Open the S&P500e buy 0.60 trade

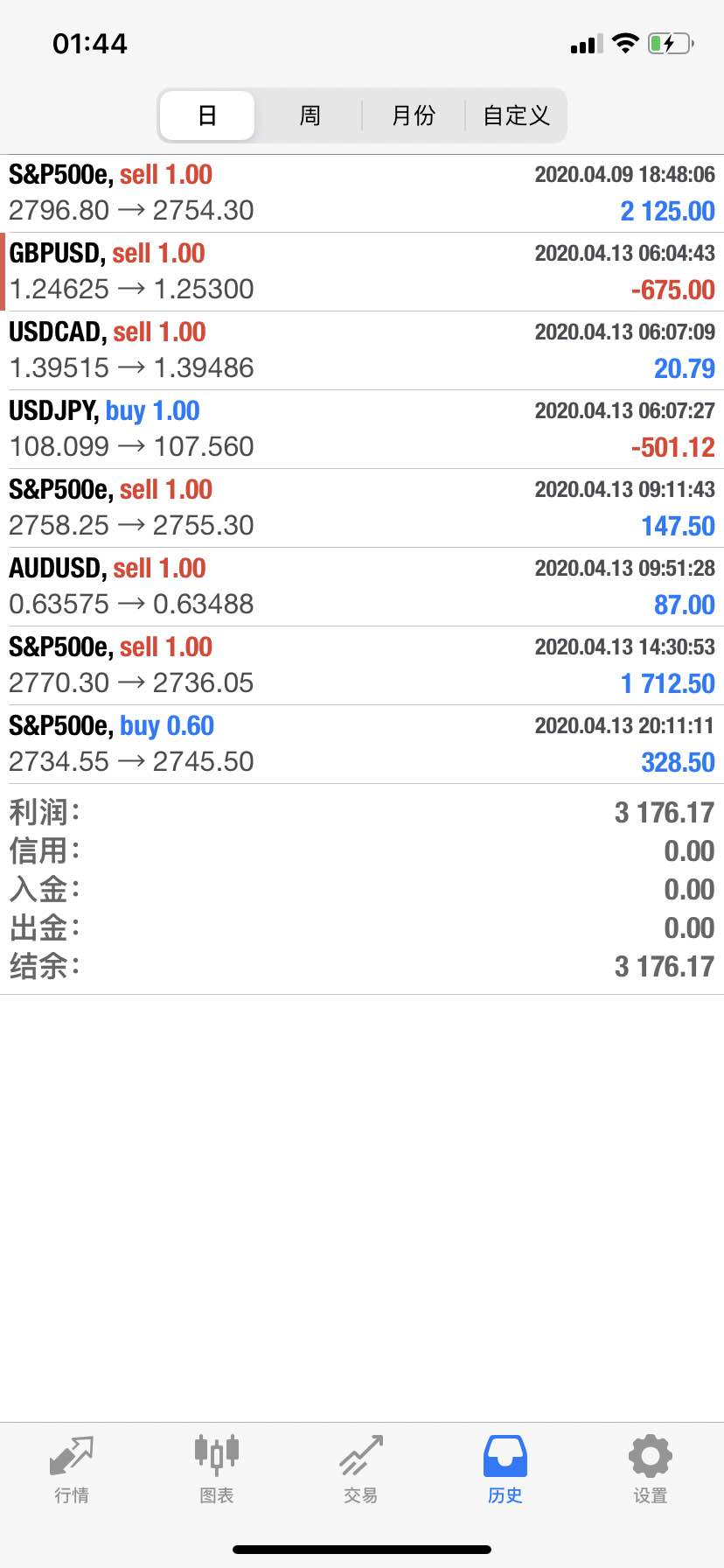tap(362, 745)
